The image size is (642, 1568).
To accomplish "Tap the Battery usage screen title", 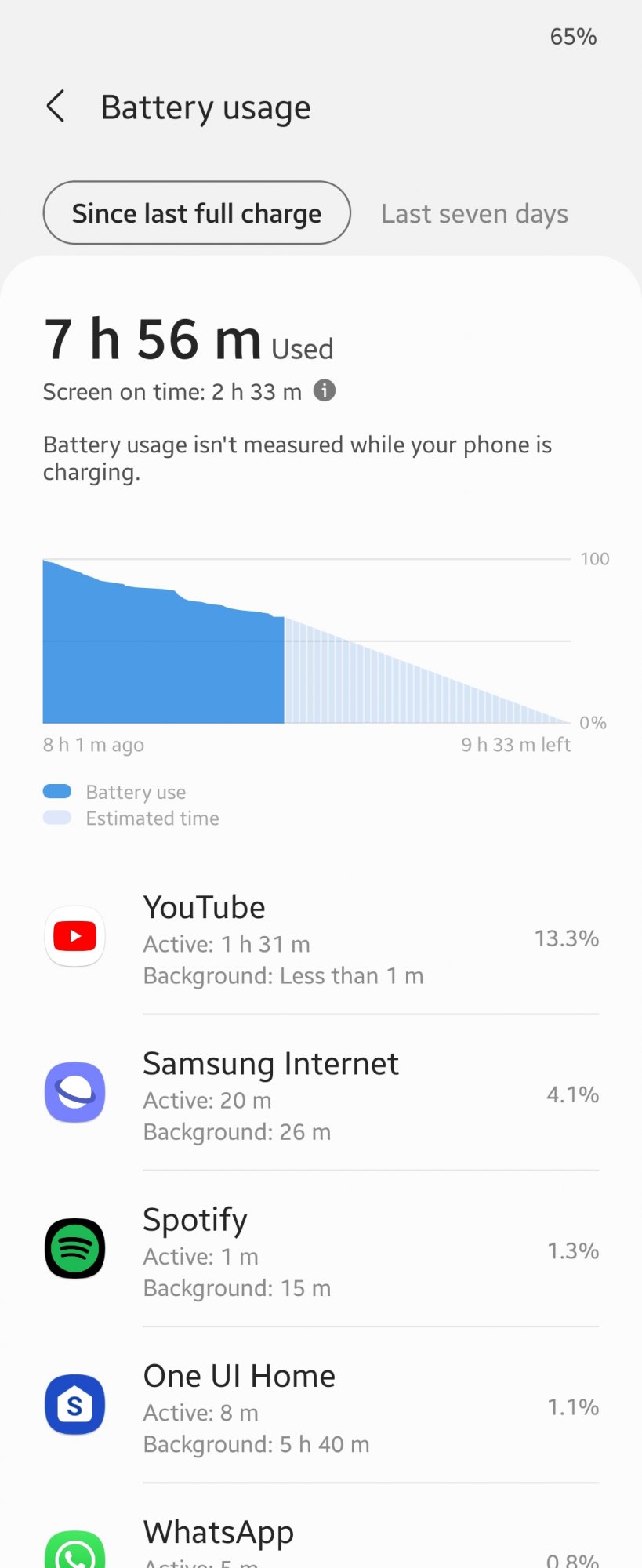I will click(x=205, y=106).
